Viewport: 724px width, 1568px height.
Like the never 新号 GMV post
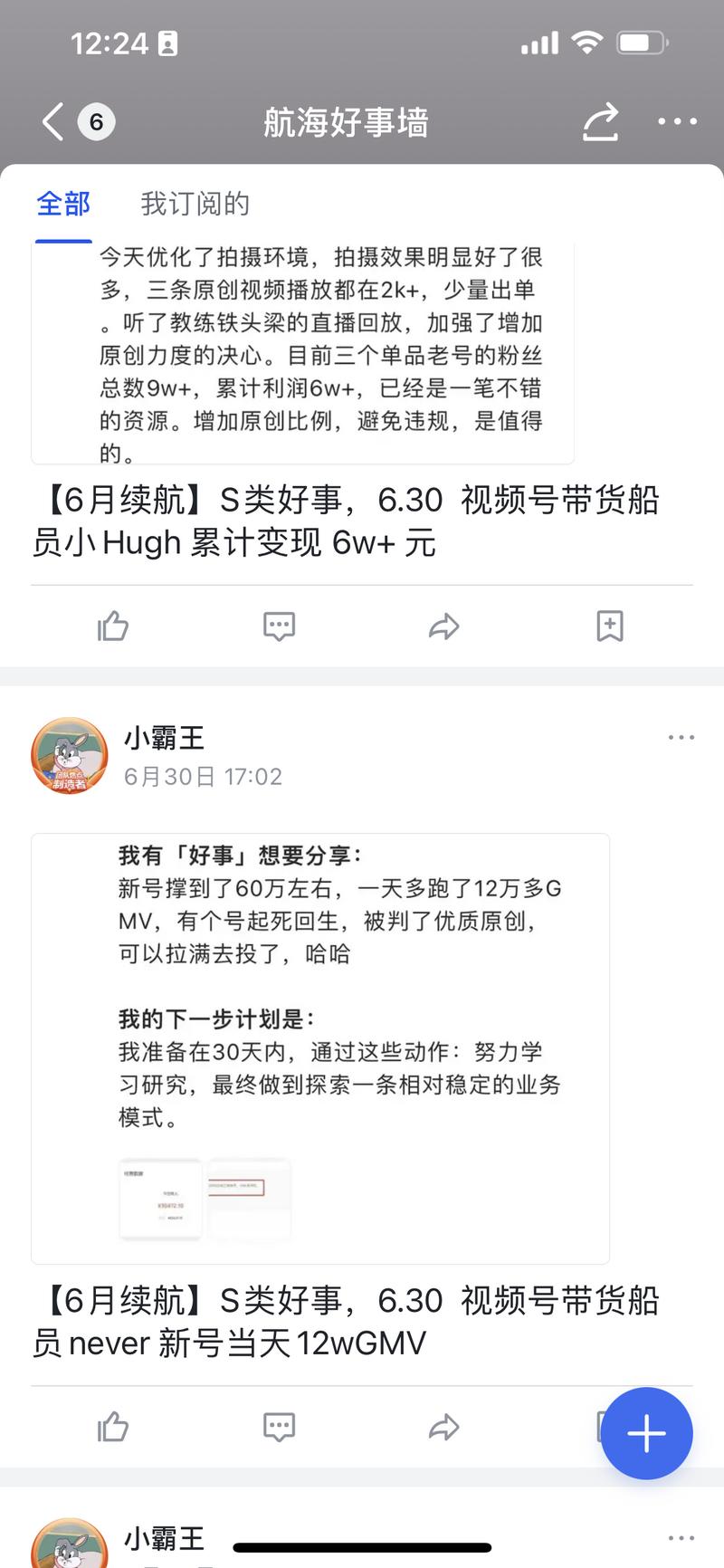[x=112, y=1428]
